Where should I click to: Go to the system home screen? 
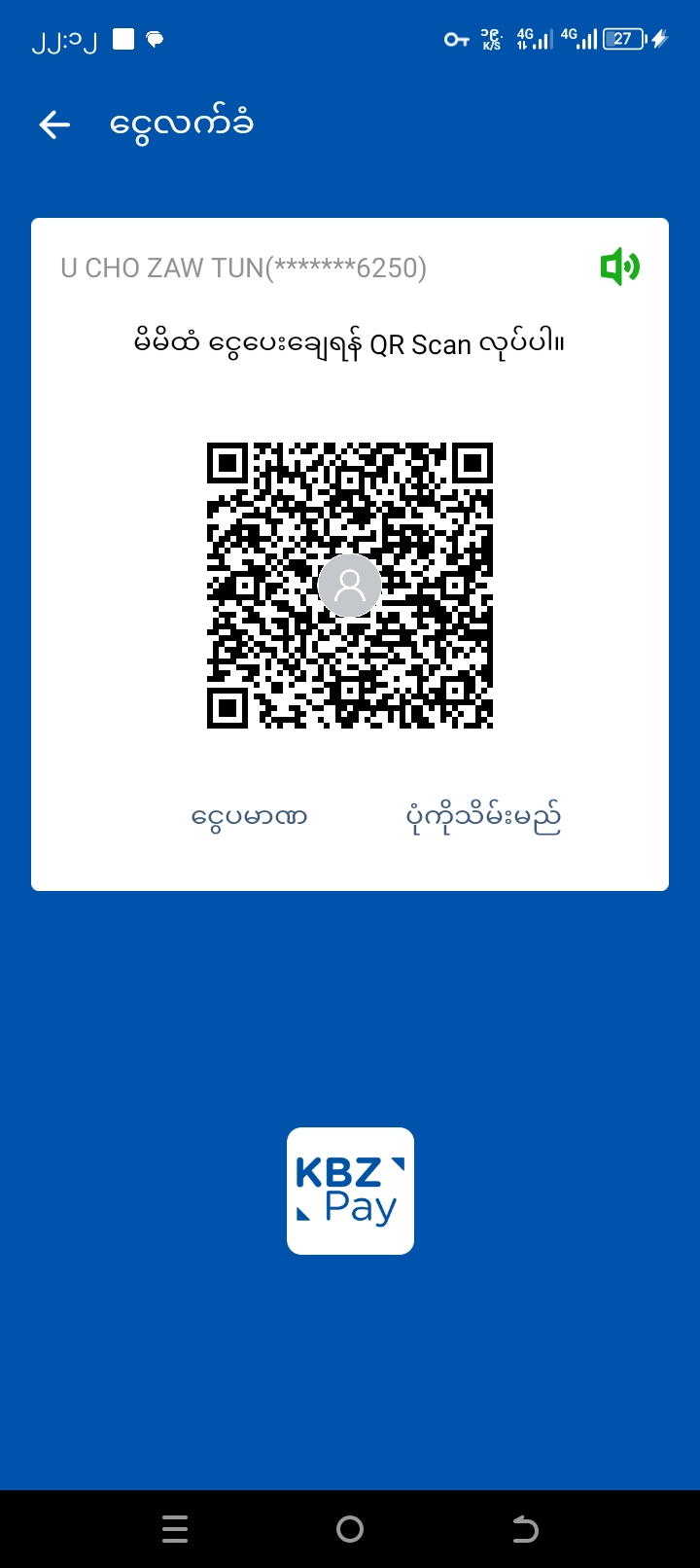click(x=350, y=1529)
